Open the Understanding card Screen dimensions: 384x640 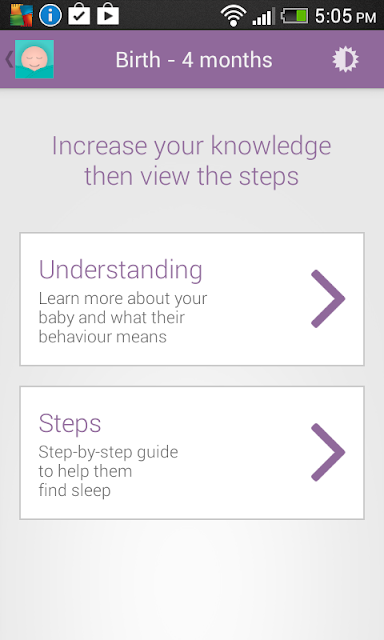[x=192, y=299]
